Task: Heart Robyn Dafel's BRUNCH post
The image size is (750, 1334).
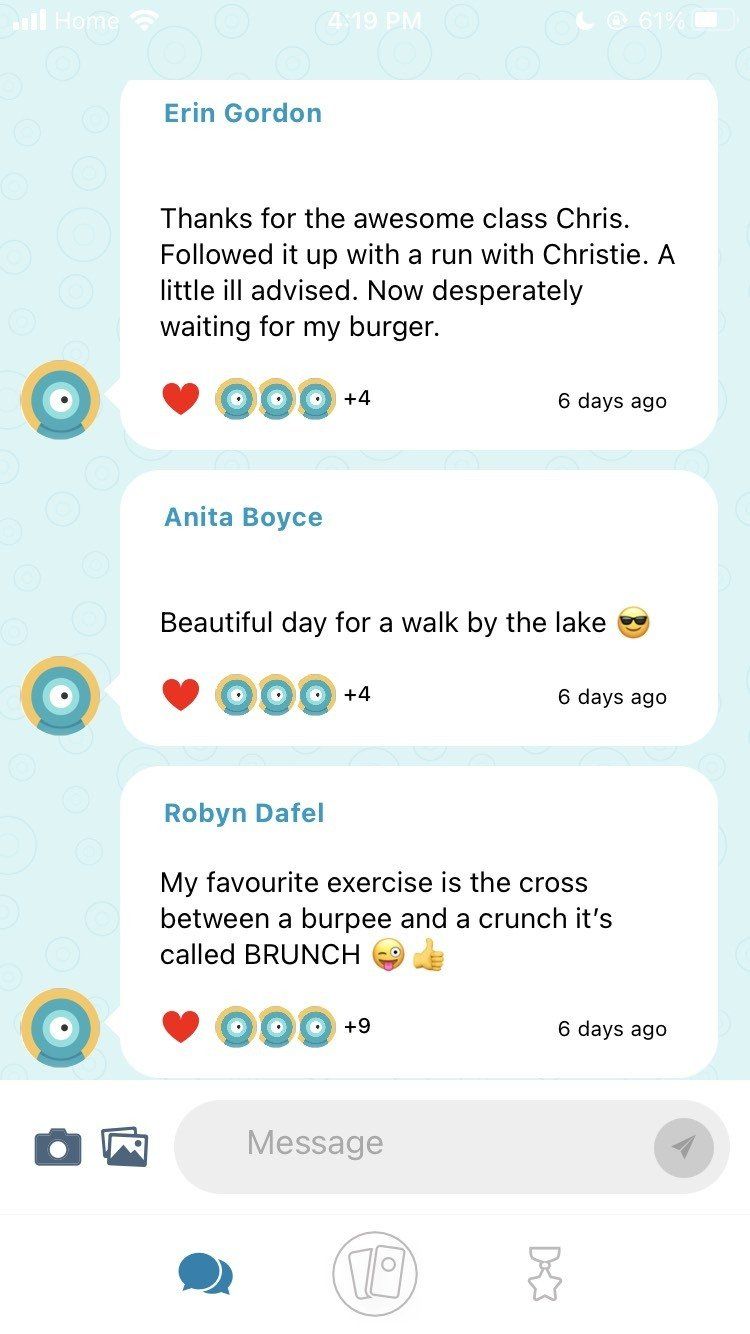Action: click(x=181, y=1026)
